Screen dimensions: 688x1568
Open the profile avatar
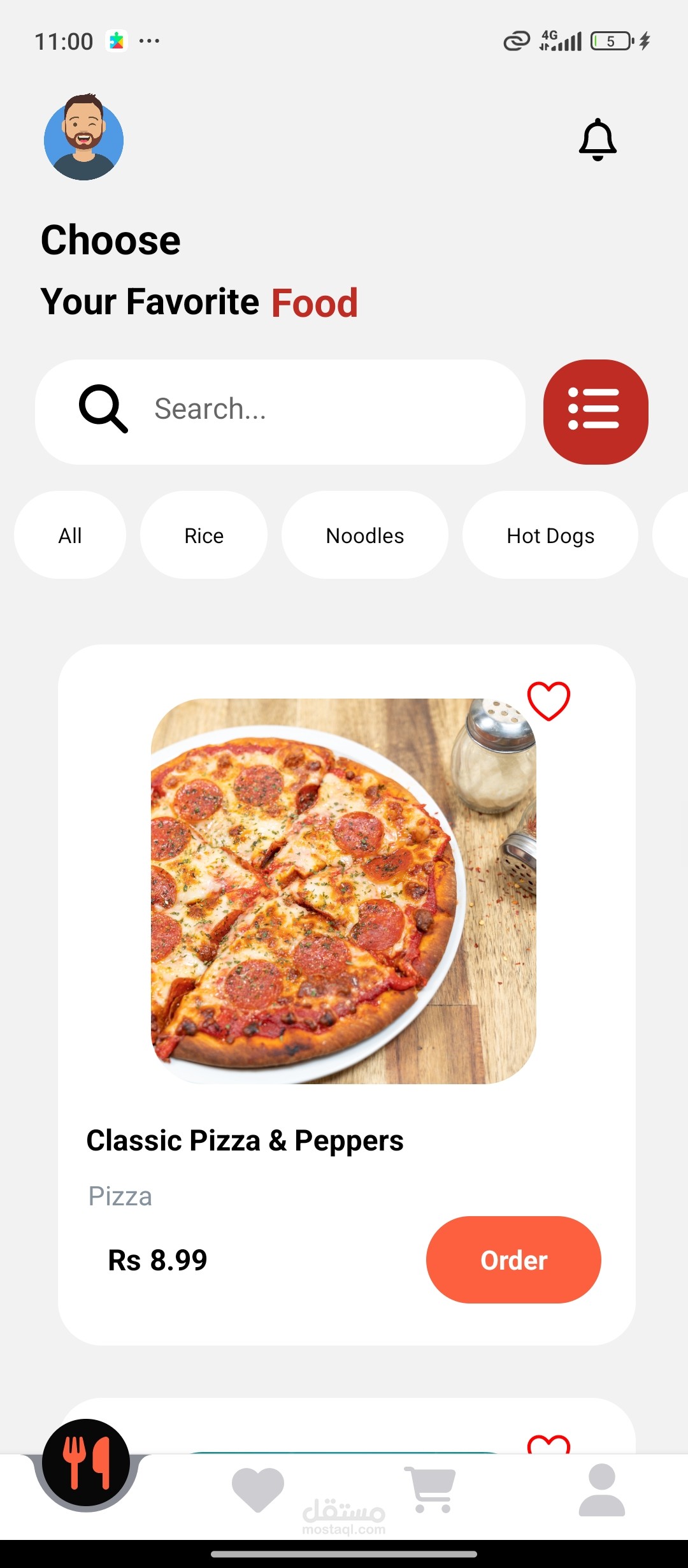83,138
